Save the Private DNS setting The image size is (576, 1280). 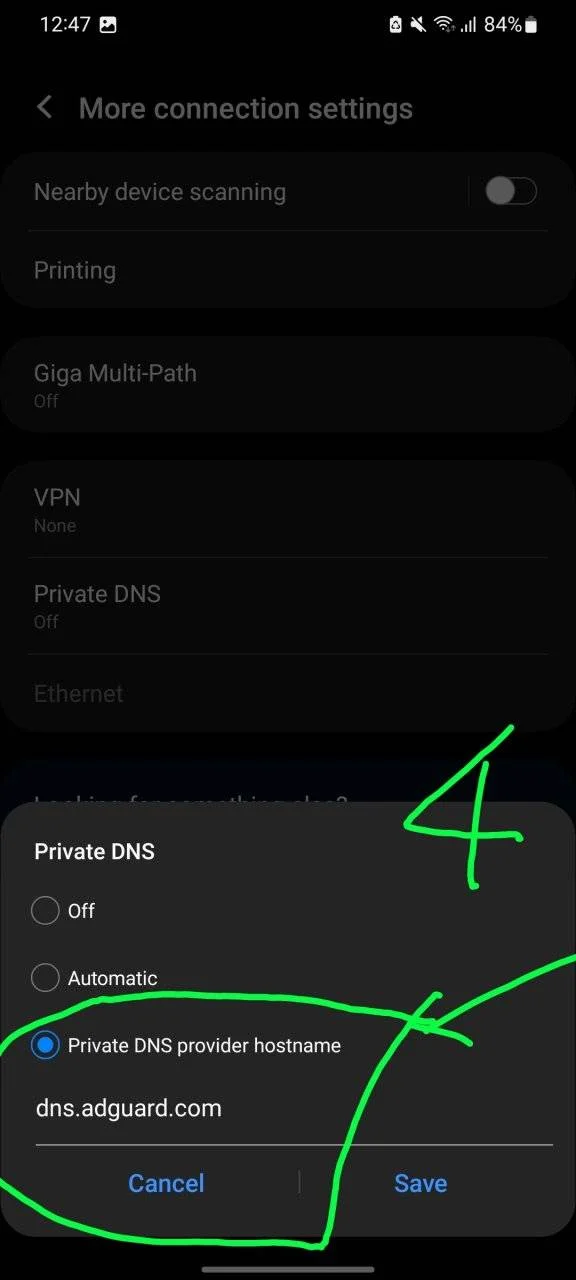[420, 1183]
